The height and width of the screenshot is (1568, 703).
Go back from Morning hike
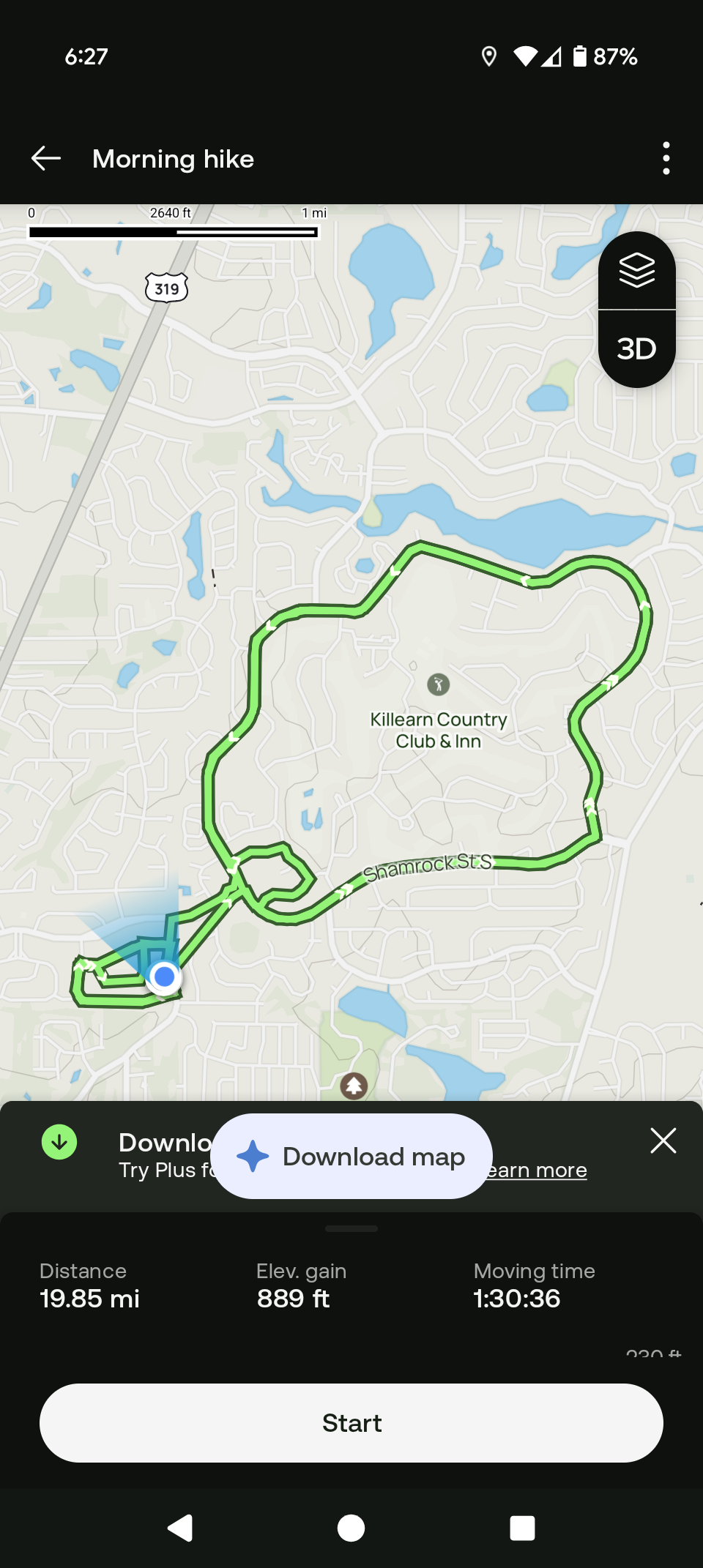[46, 158]
